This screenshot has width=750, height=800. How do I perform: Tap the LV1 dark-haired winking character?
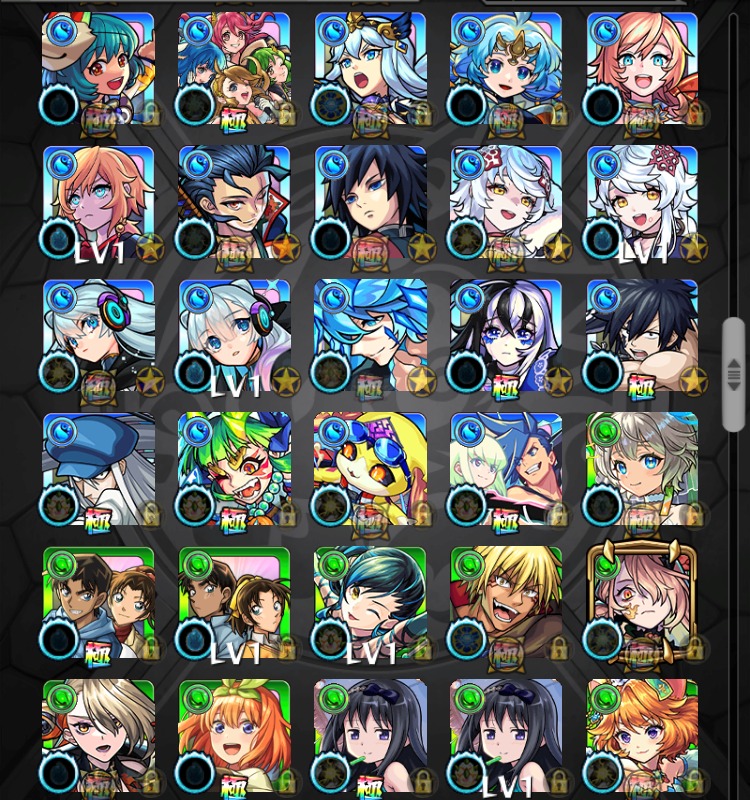click(x=370, y=603)
